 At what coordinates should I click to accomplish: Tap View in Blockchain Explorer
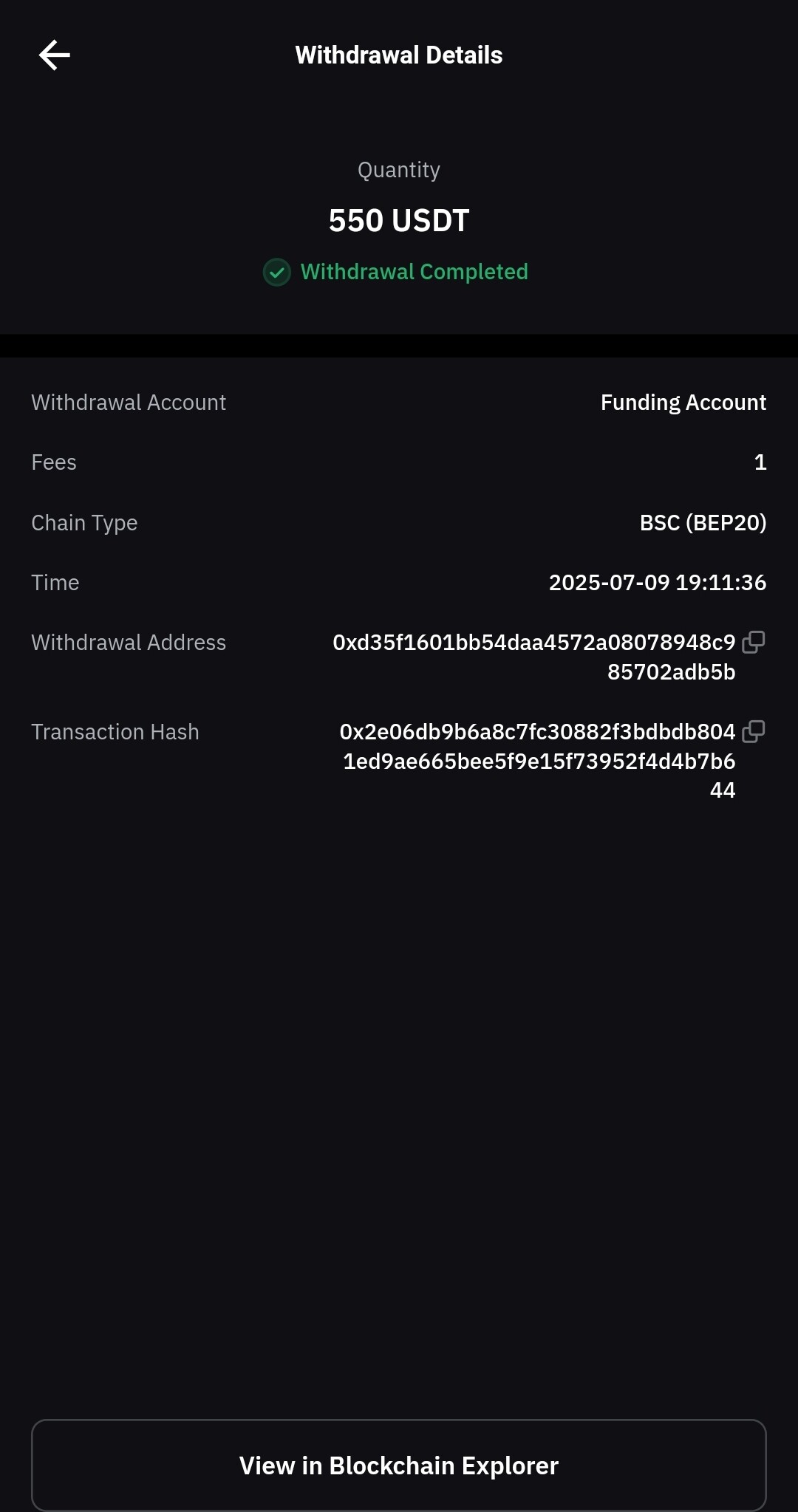[x=399, y=1465]
